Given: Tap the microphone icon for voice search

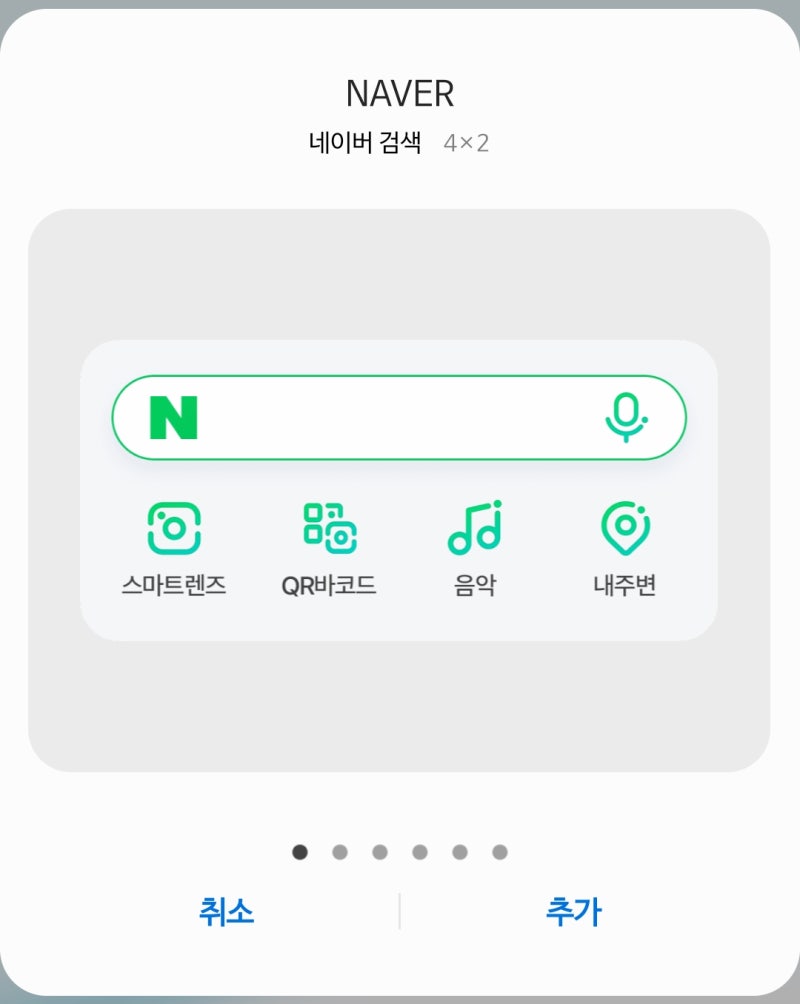Looking at the screenshot, I should point(626,418).
